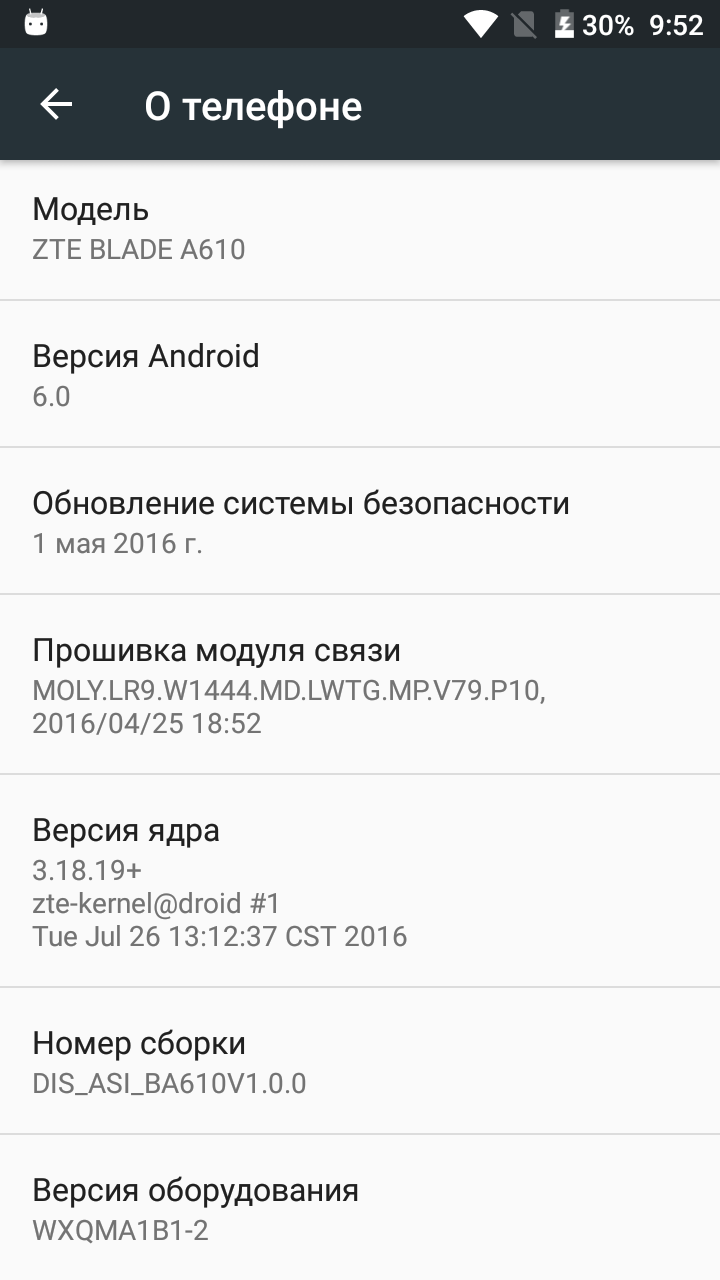Tap the Модель row
This screenshot has width=720, height=1280.
tap(360, 228)
